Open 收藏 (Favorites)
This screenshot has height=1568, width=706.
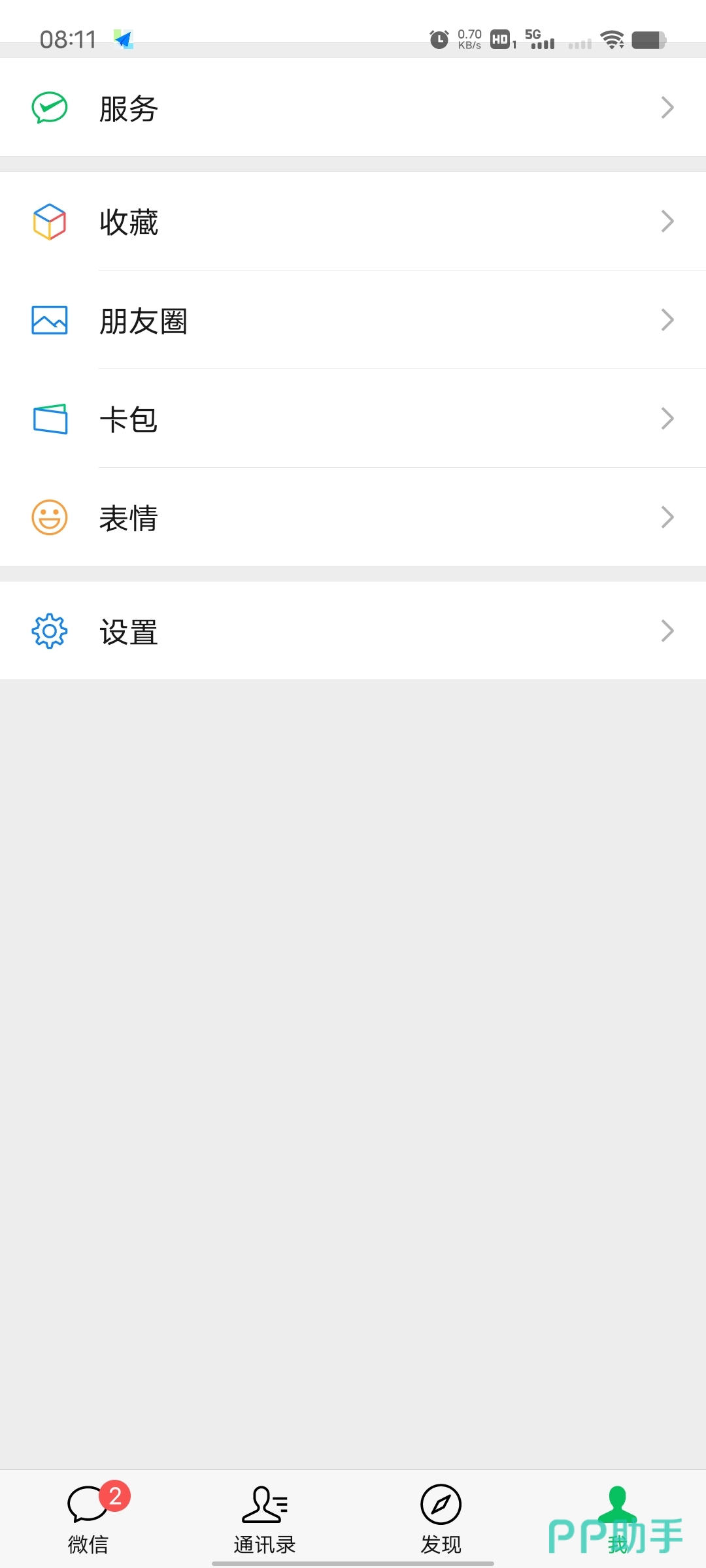pos(353,221)
